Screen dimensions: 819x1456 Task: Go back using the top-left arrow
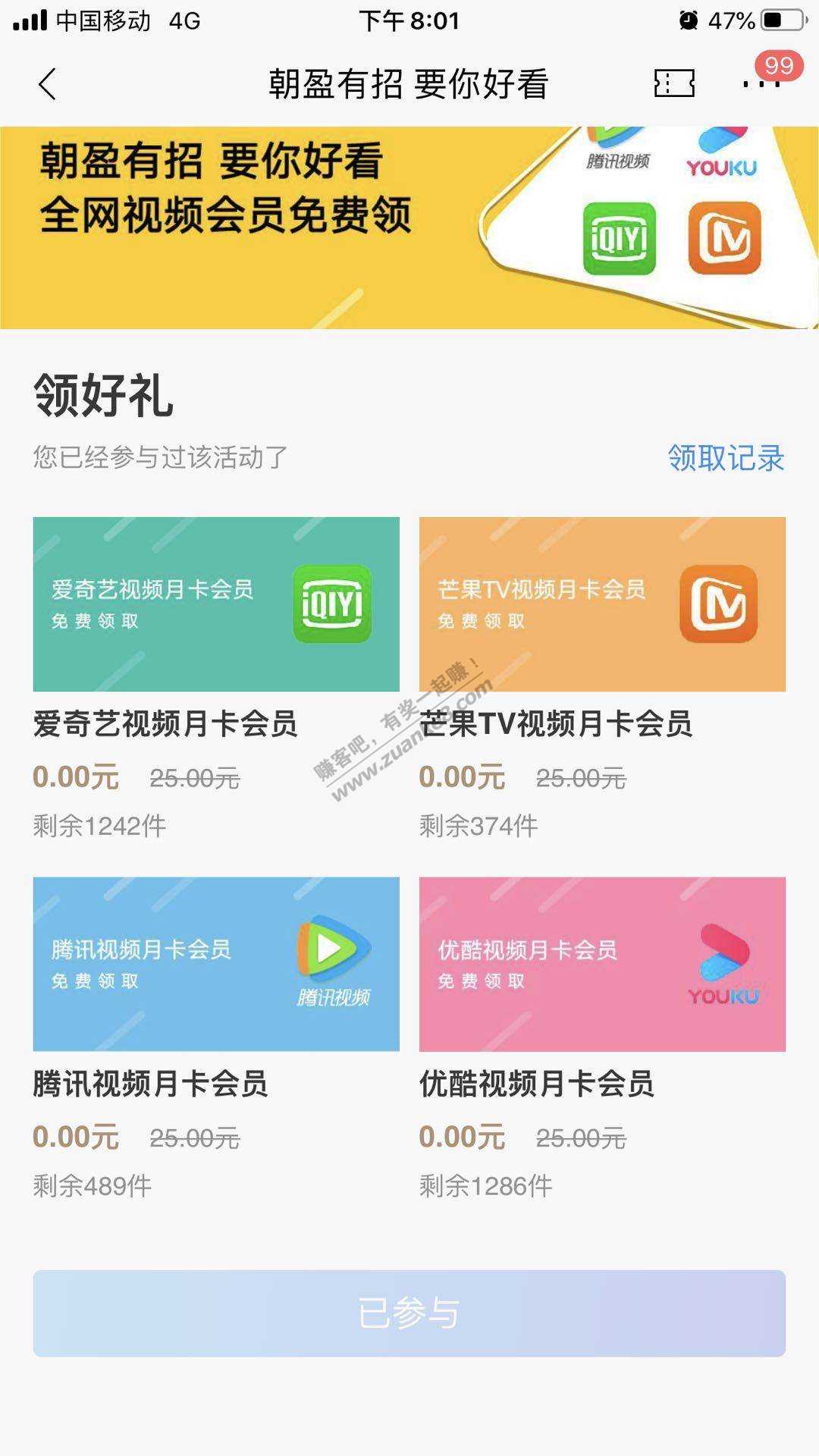(47, 84)
